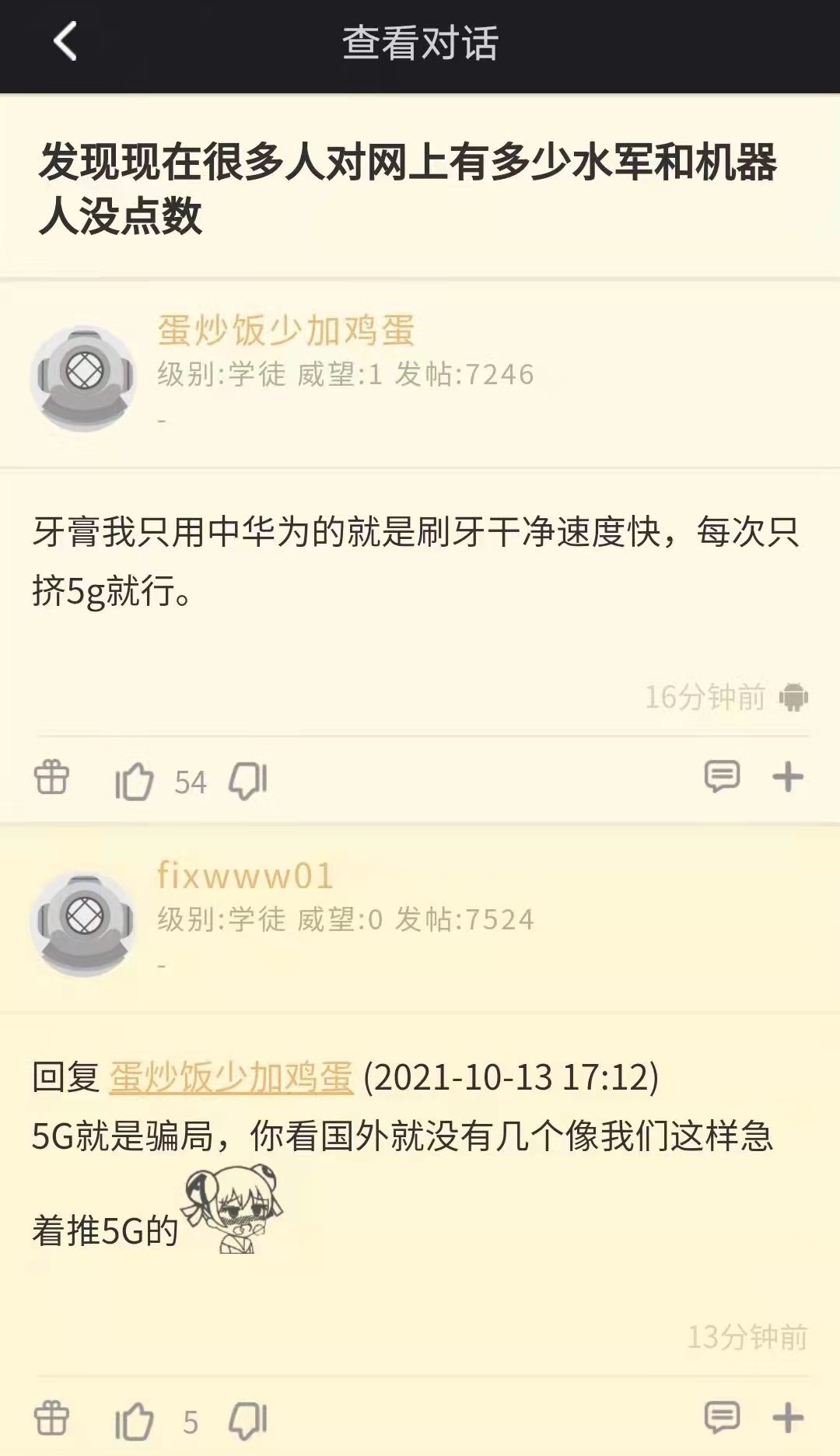Viewport: 840px width, 1456px height.
Task: Open plus menu on fixwww01's post
Action: pos(787,1417)
